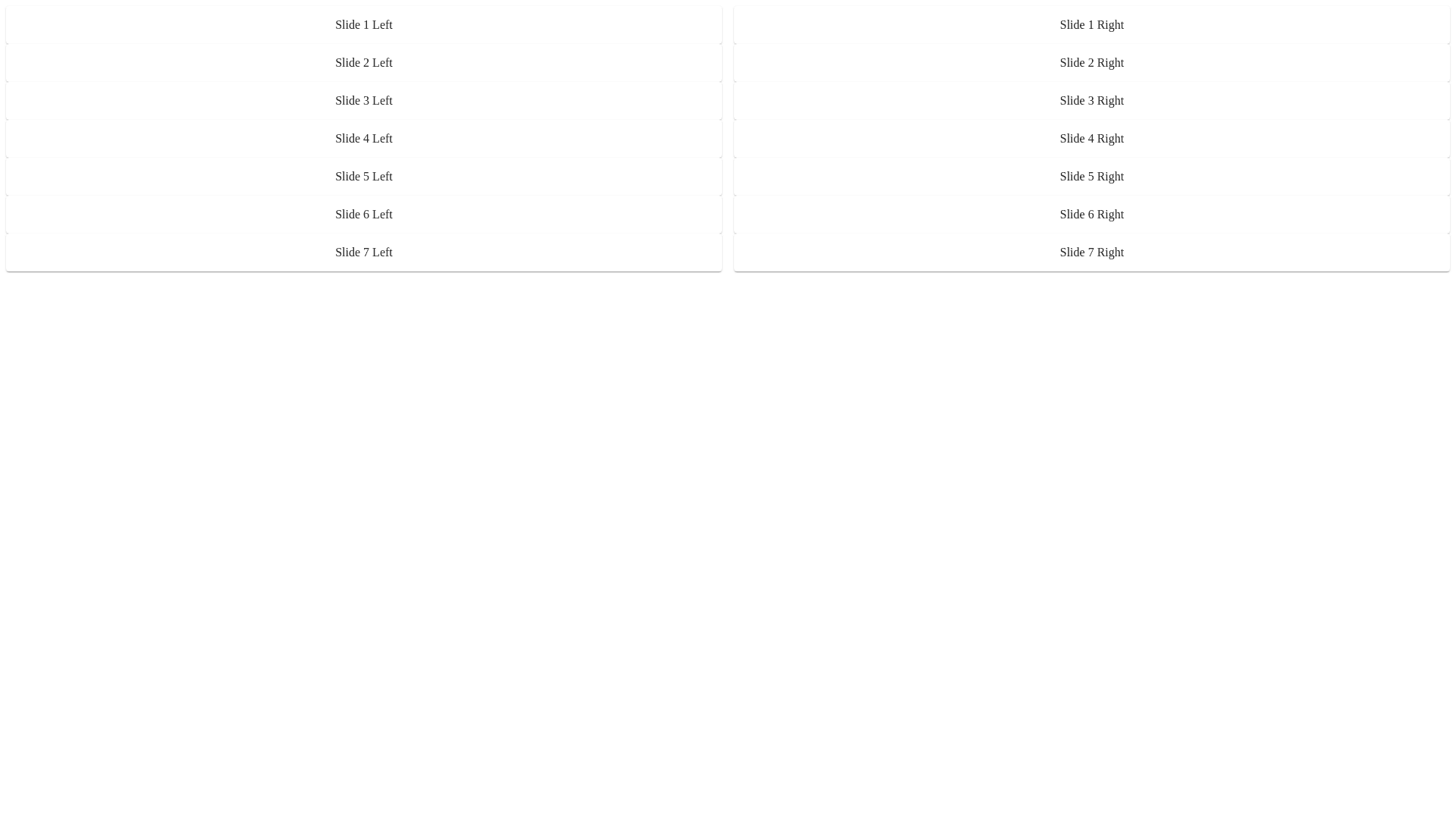Screen dimensions: 1456x819
Task: Select Slide 6 Left item
Action: (x=364, y=215)
